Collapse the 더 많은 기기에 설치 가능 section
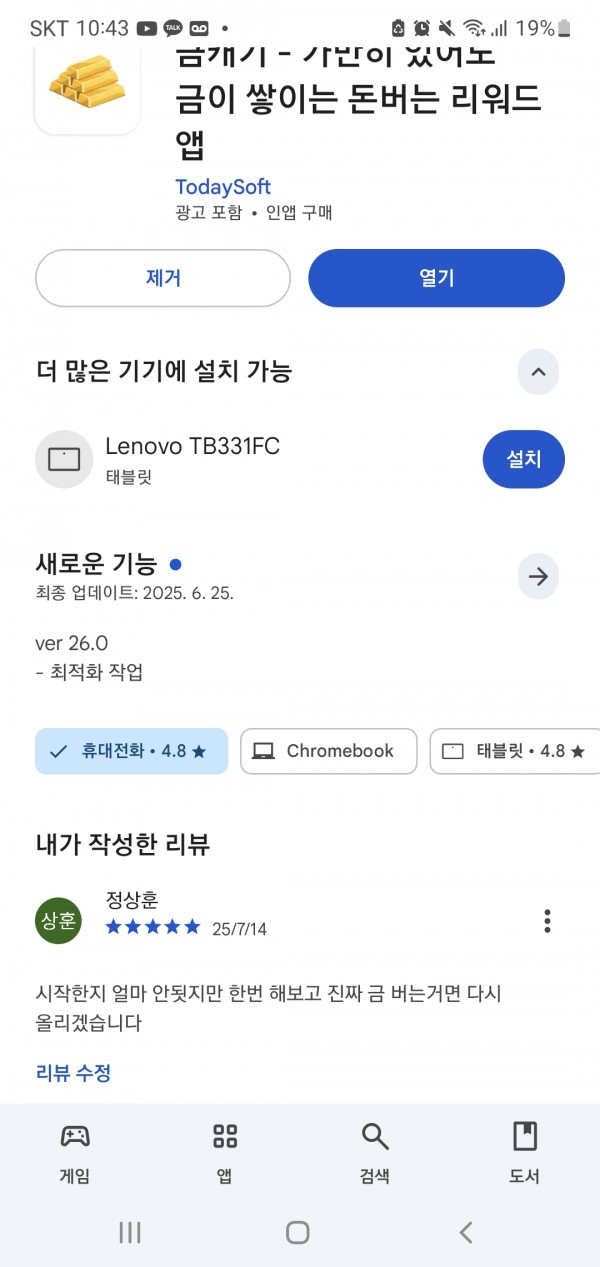Image resolution: width=600 pixels, height=1267 pixels. (538, 372)
